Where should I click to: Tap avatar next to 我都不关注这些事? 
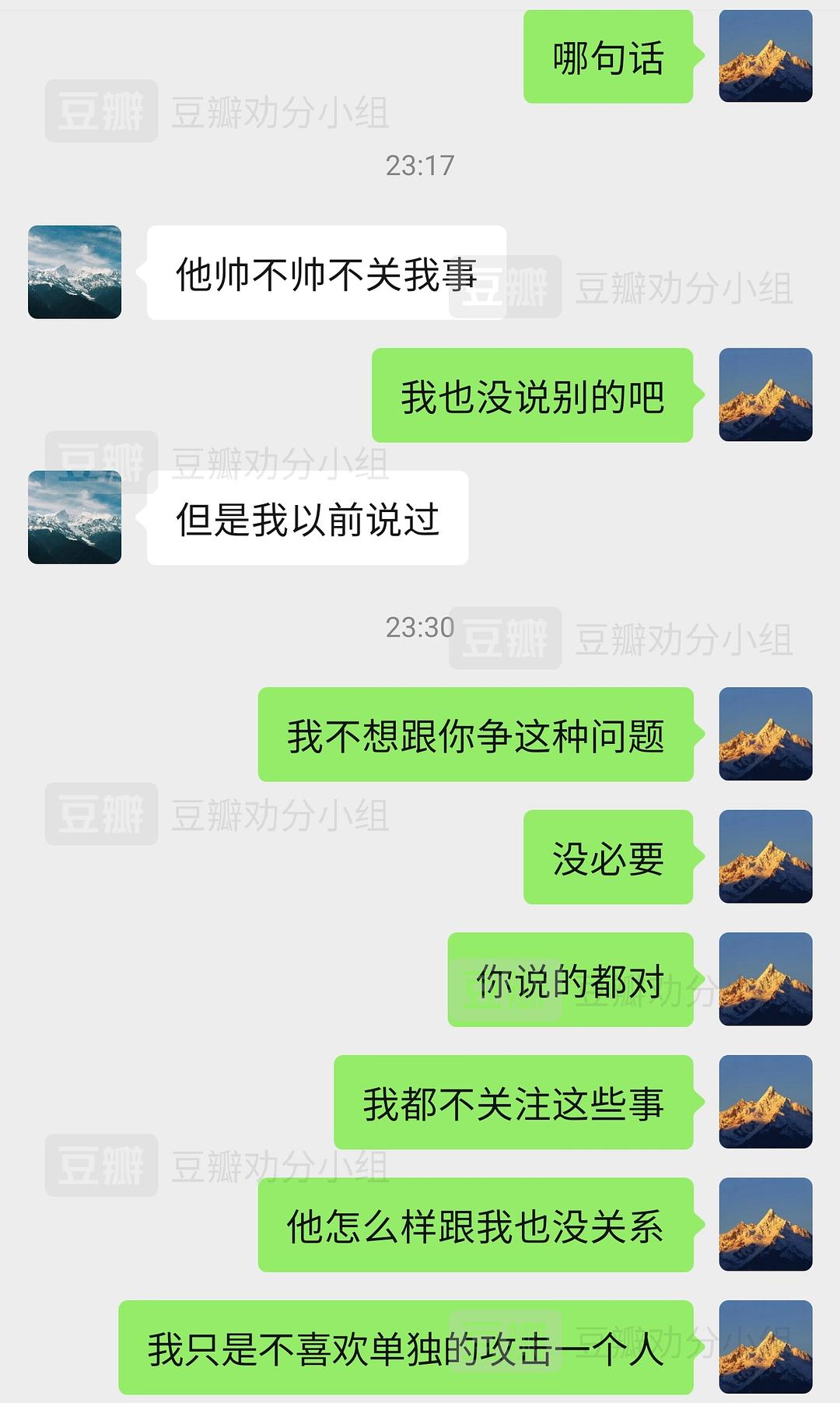[765, 1102]
